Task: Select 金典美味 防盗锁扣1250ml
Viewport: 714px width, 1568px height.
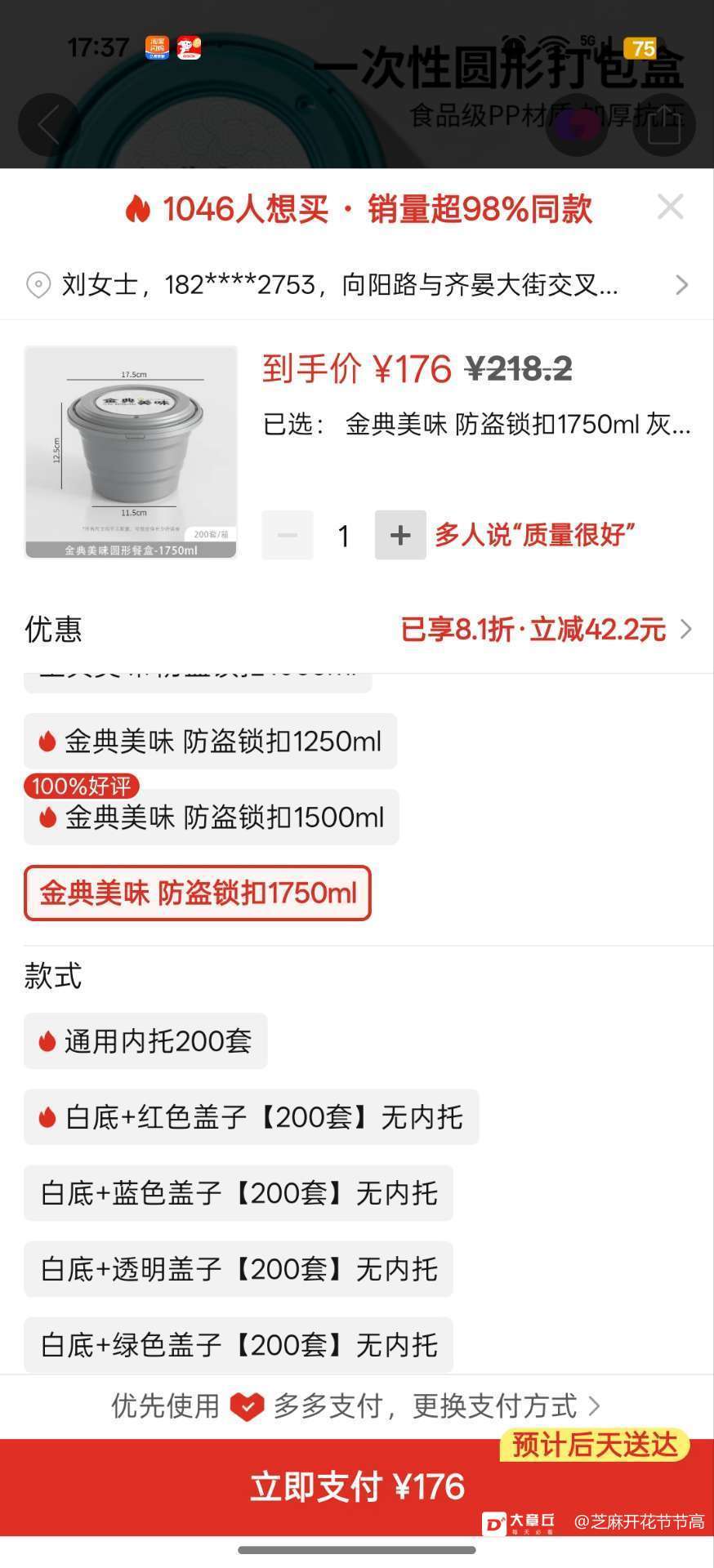Action: click(x=210, y=742)
